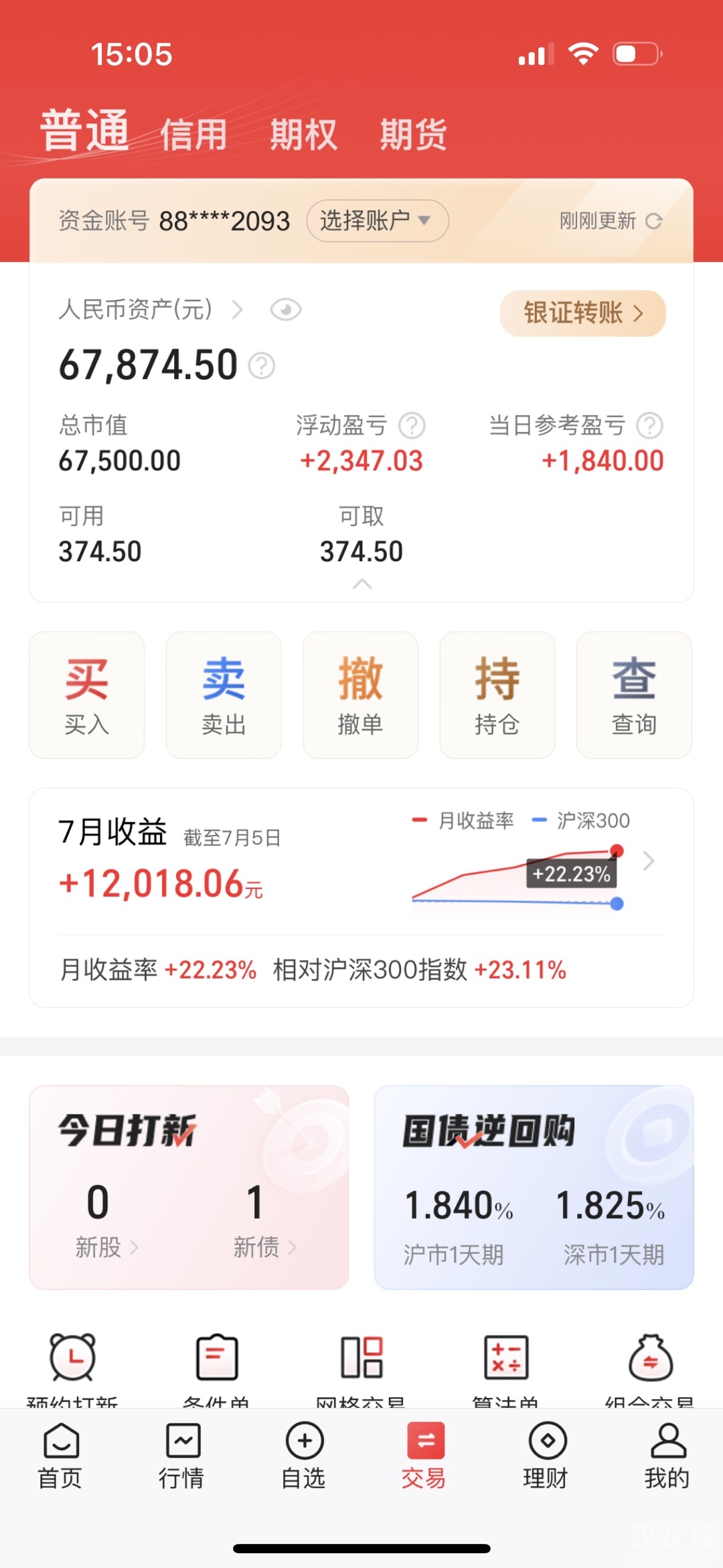Open the 期货 tab
Viewport: 723px width, 1568px height.
[x=413, y=134]
